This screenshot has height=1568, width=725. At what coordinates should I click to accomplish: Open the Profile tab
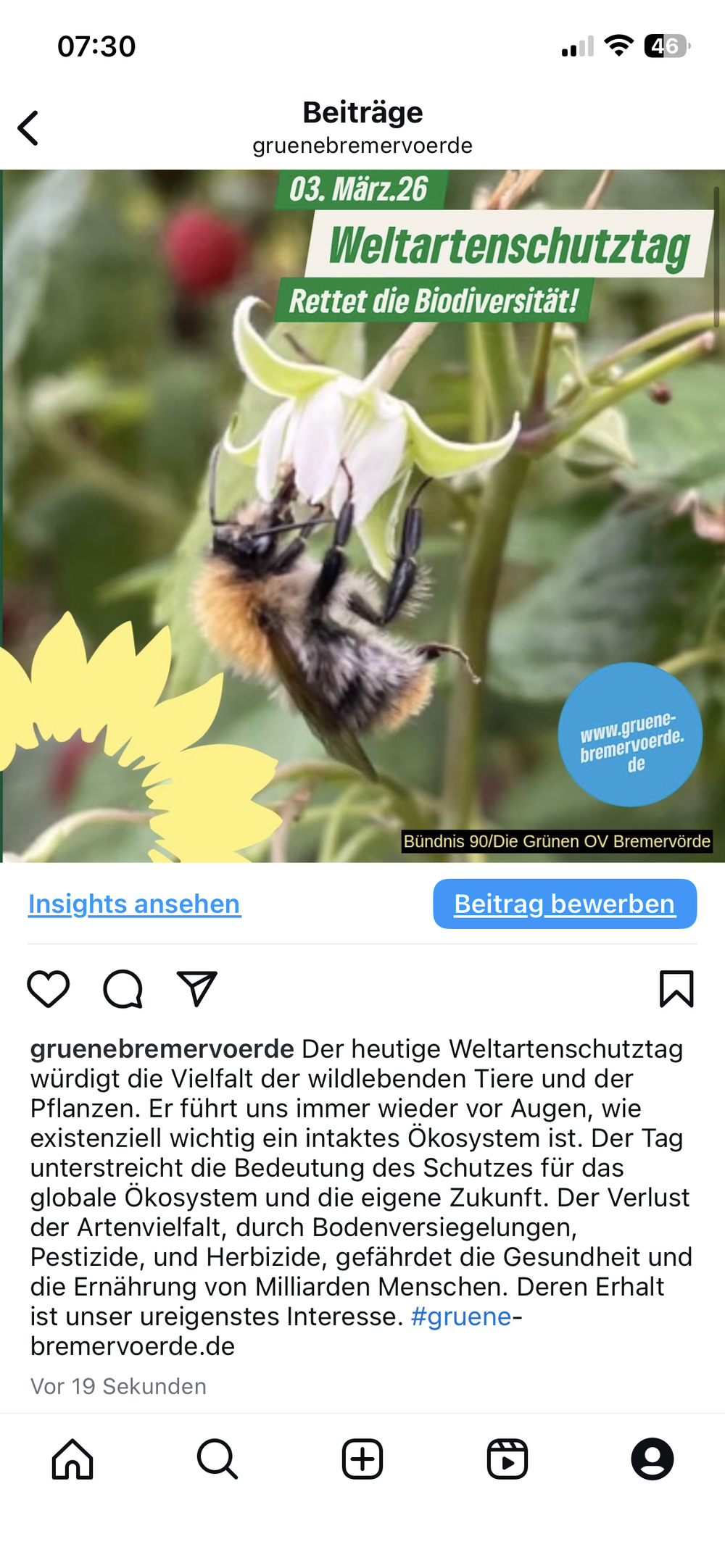652,1459
